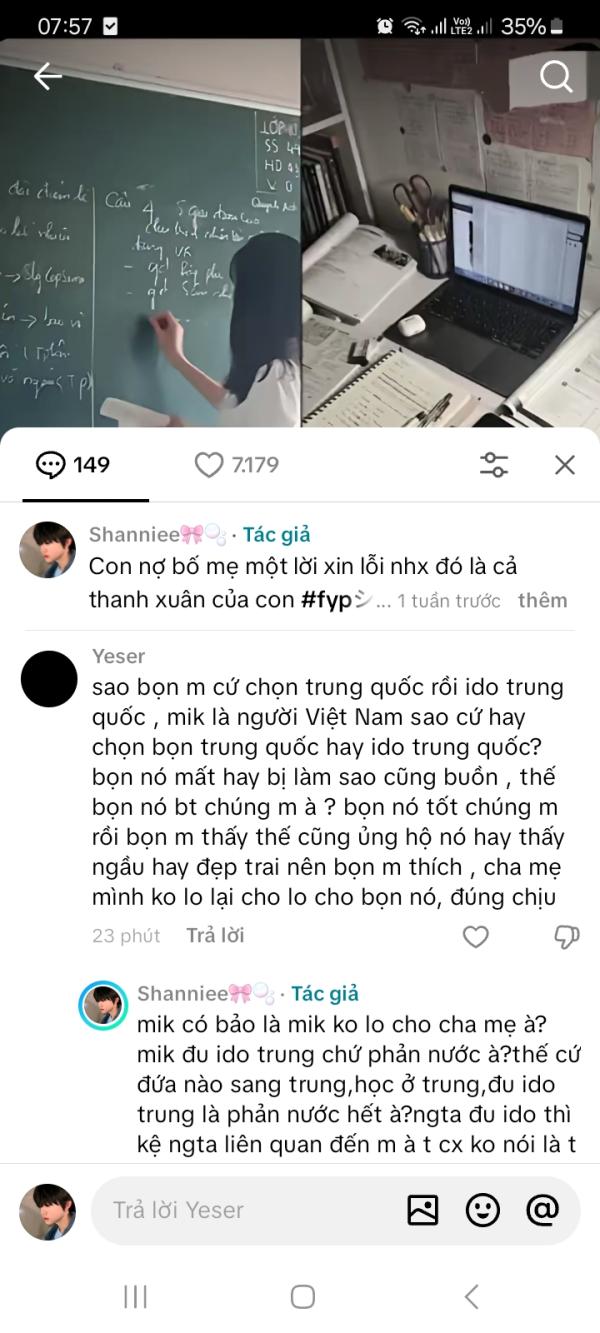Mention someone with the @ icon

[x=542, y=1210]
